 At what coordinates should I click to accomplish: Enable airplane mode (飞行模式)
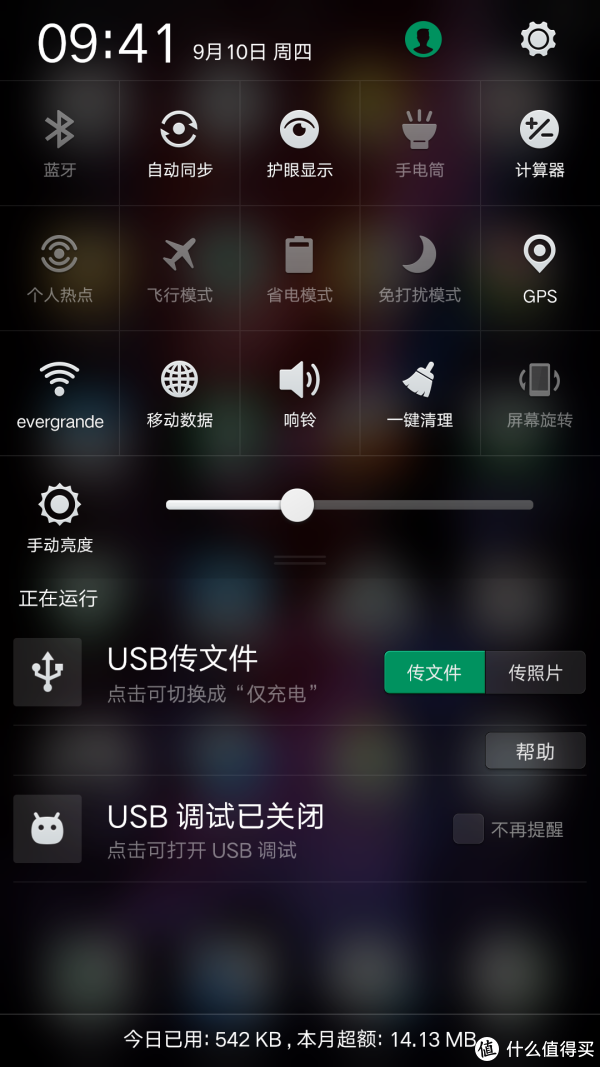click(180, 269)
